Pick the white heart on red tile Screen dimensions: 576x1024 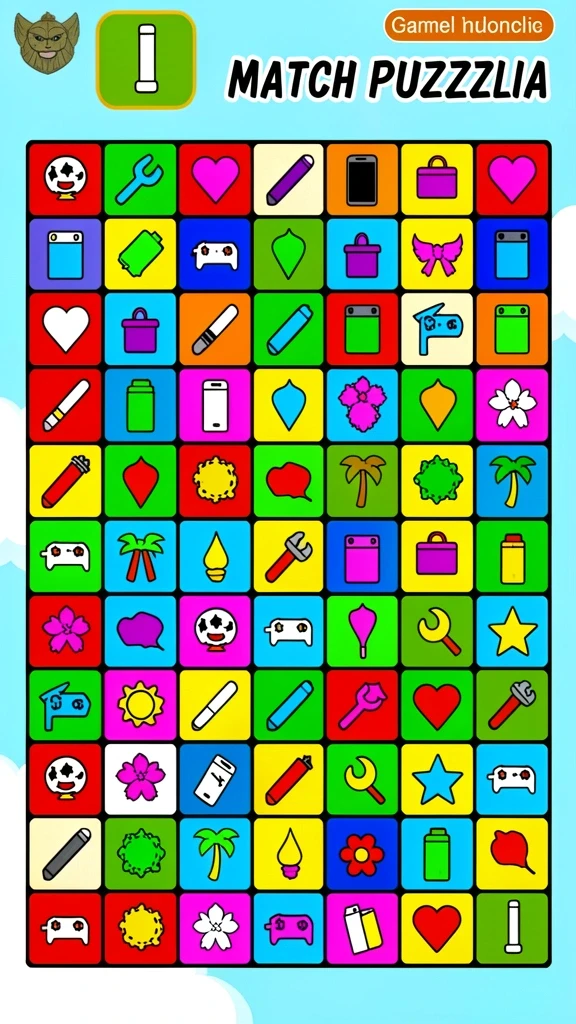click(x=65, y=329)
